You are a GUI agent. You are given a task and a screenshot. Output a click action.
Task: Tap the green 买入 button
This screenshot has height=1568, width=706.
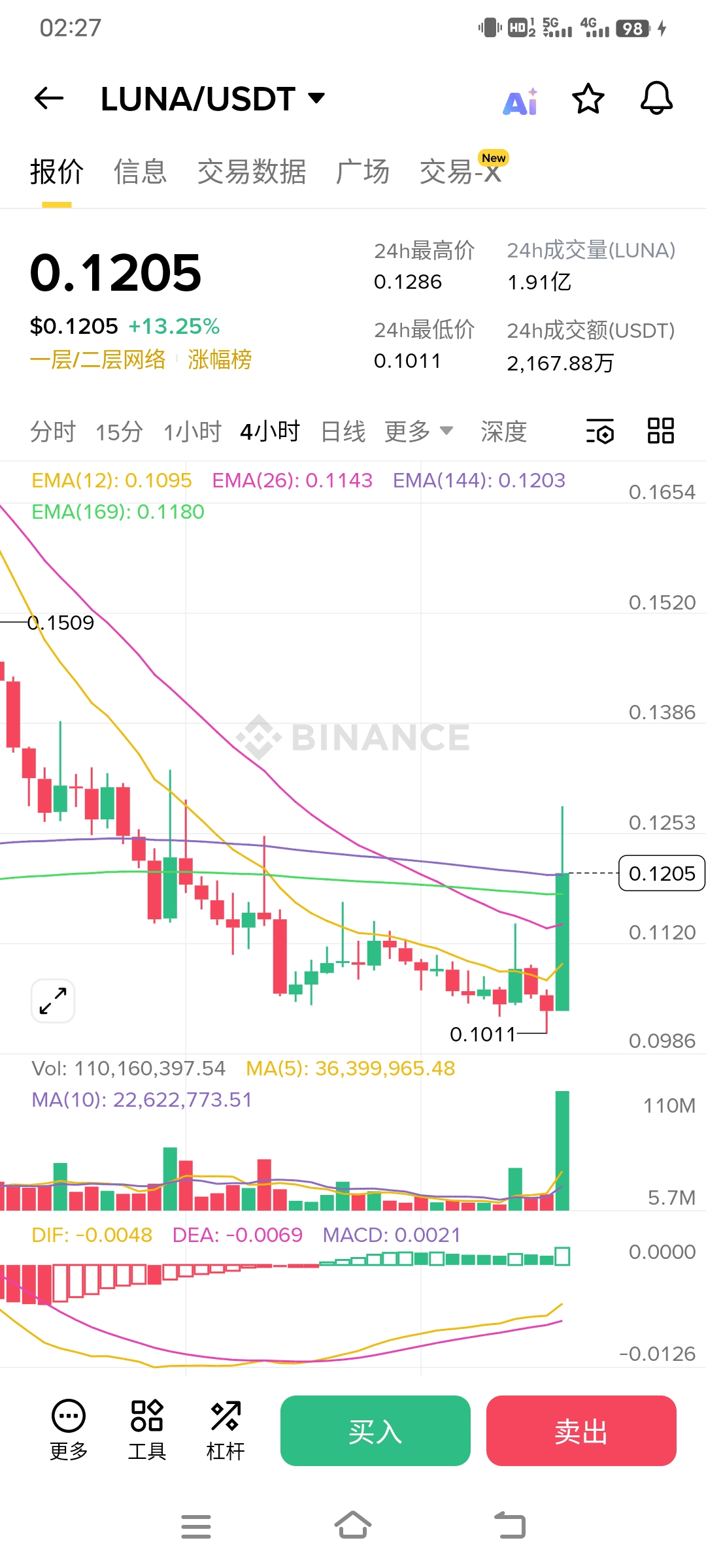click(x=375, y=1431)
